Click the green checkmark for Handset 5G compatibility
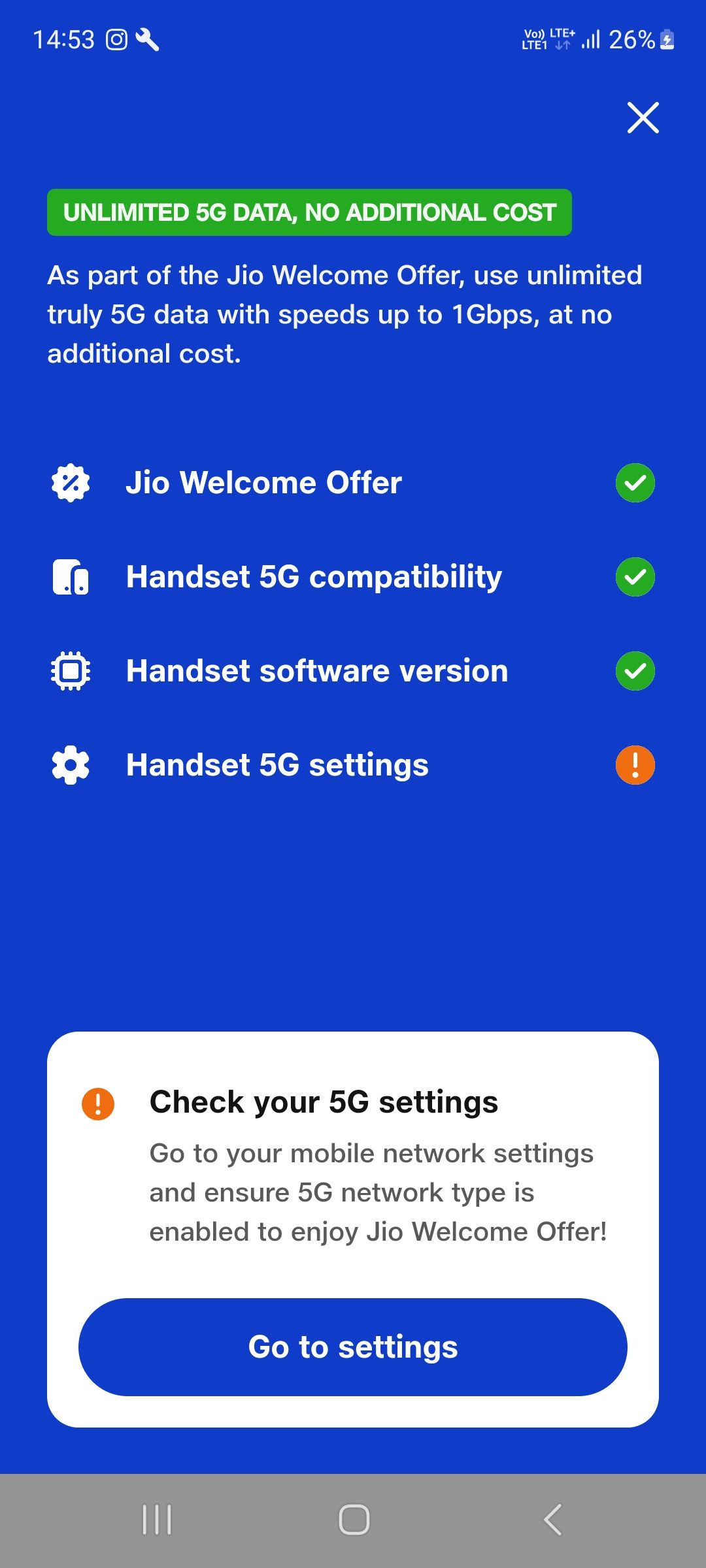This screenshot has width=706, height=1568. coord(633,576)
